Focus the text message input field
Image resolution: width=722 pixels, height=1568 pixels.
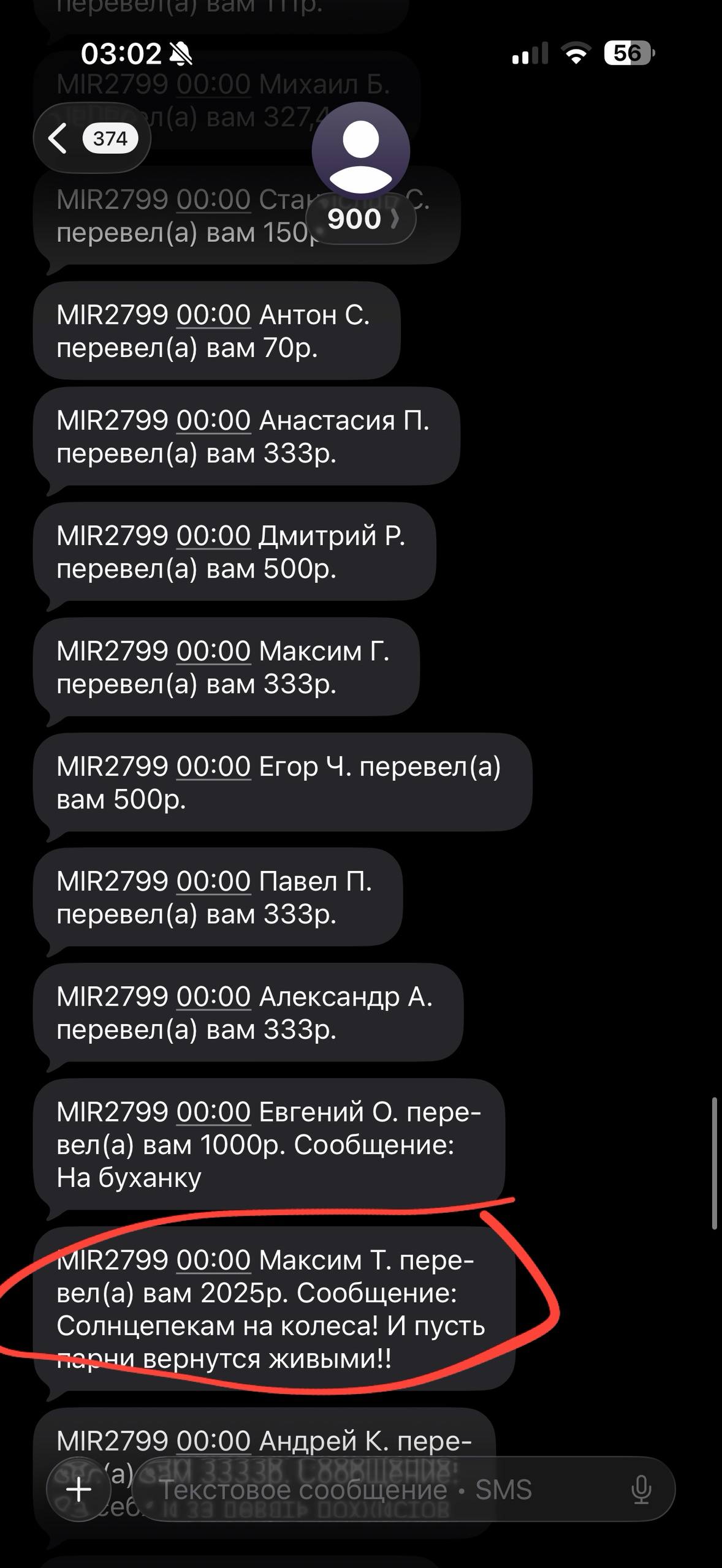pos(380,1490)
